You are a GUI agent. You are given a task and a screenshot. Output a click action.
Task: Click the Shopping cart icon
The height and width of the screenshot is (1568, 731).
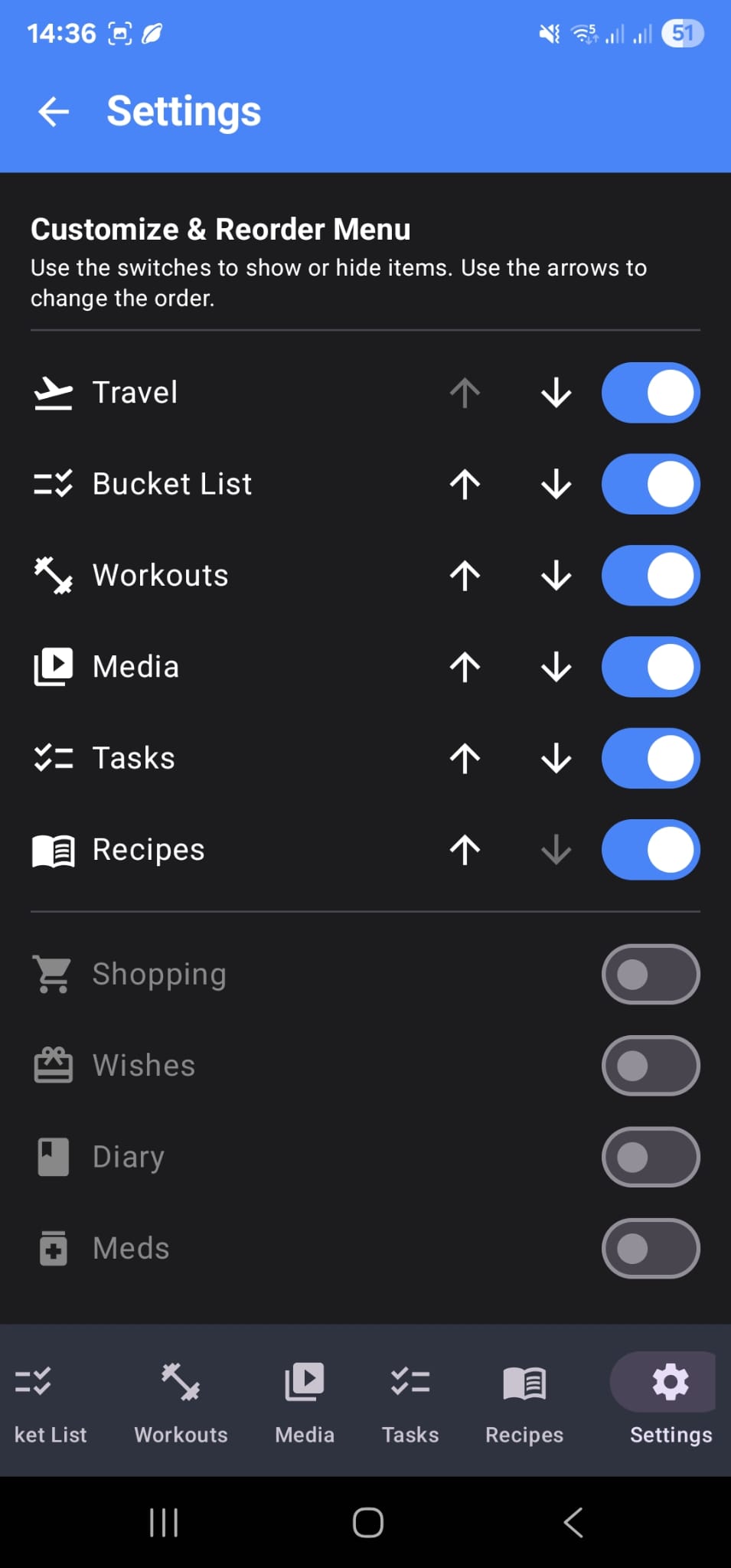point(52,973)
